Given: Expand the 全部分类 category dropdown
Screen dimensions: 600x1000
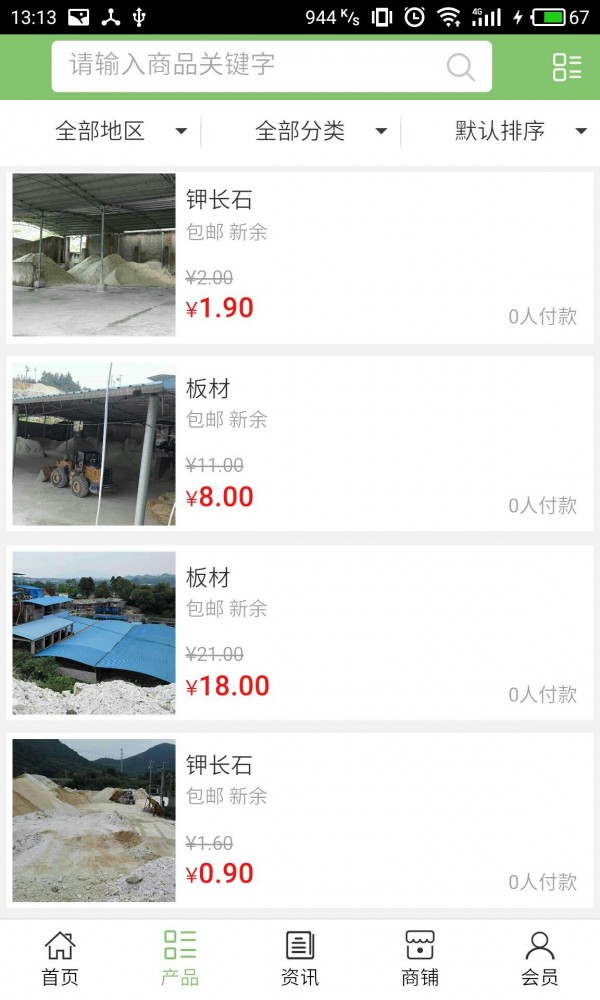Looking at the screenshot, I should pos(320,131).
